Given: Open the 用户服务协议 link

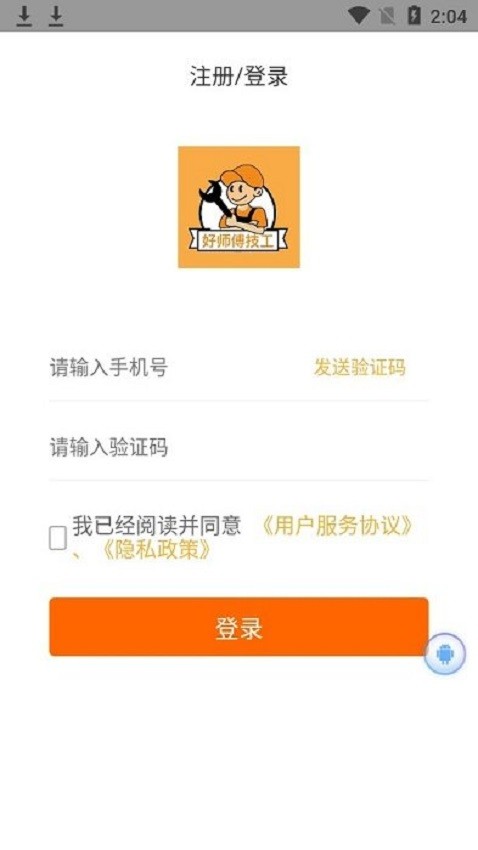Looking at the screenshot, I should (x=337, y=526).
